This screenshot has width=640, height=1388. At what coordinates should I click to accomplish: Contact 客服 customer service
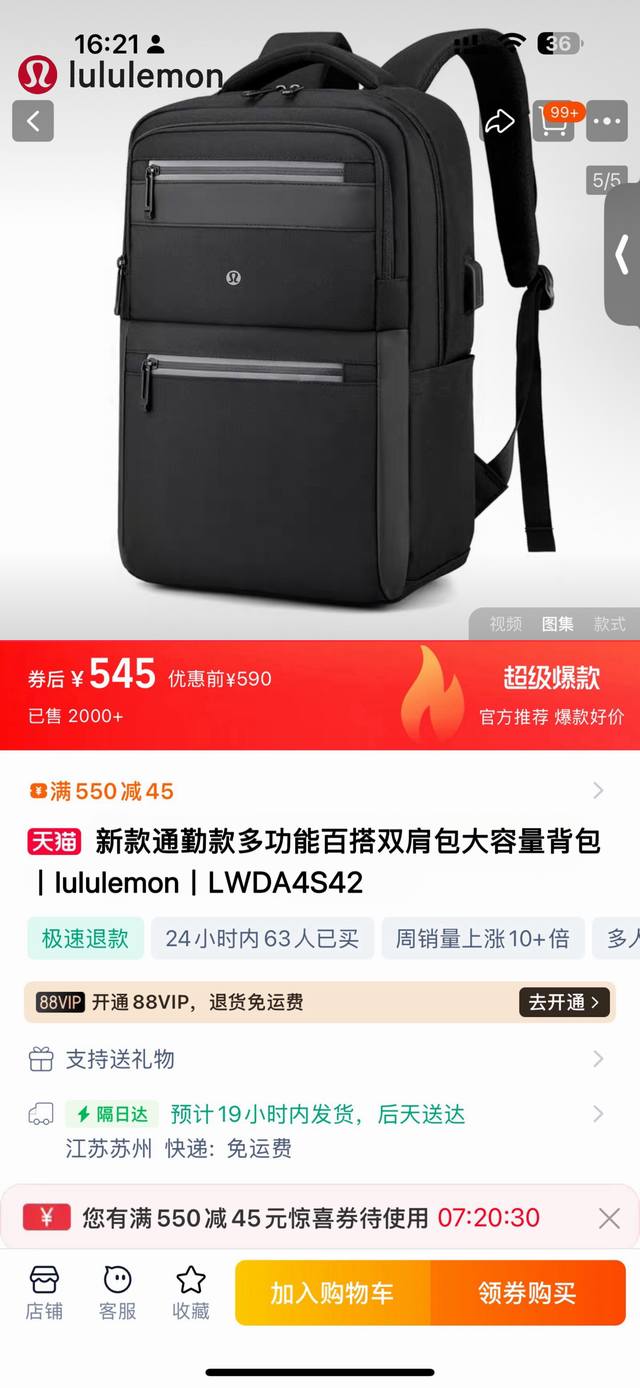pos(117,1292)
